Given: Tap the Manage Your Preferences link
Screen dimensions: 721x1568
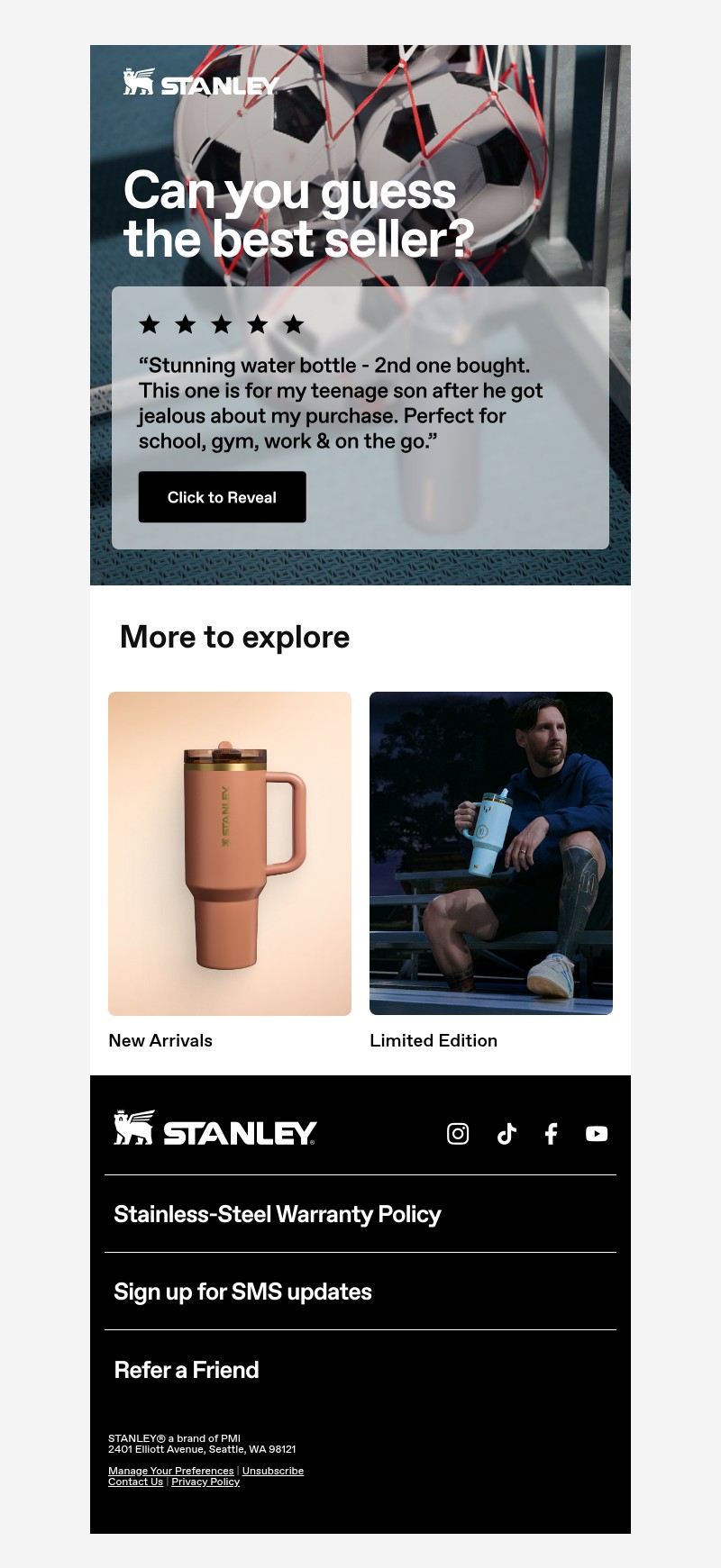Looking at the screenshot, I should (x=171, y=1471).
